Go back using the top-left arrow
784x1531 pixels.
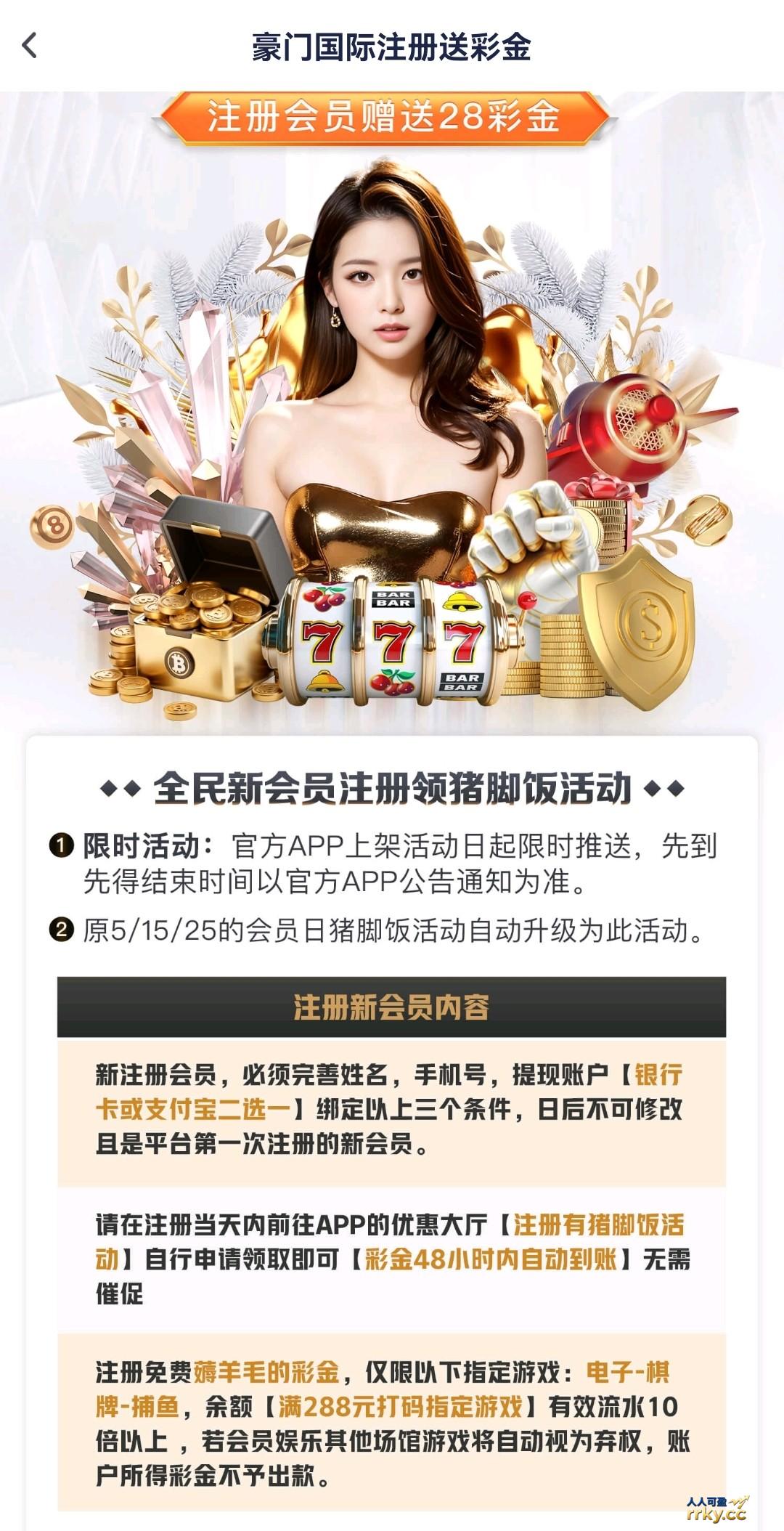30,46
